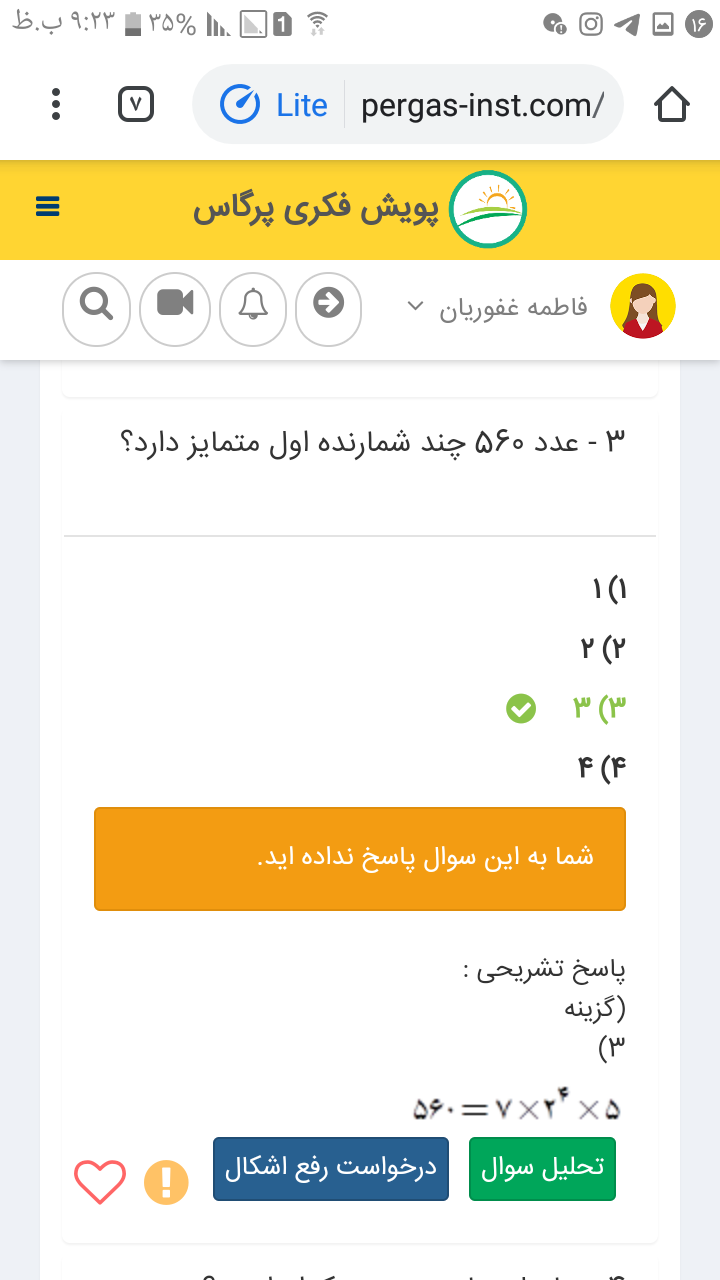The width and height of the screenshot is (720, 1280).
Task: Open the video camera icon
Action: (x=174, y=303)
